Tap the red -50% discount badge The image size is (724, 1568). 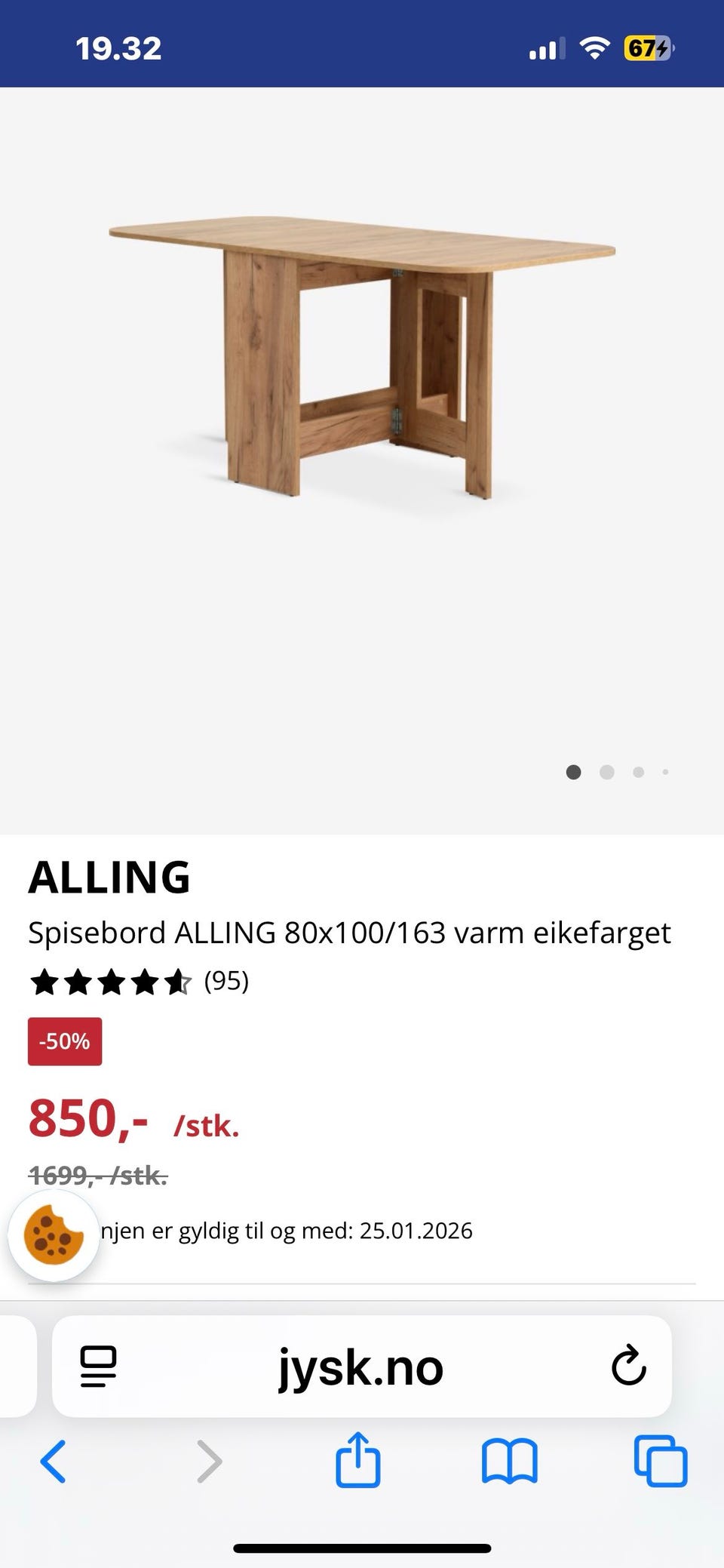click(x=64, y=1042)
